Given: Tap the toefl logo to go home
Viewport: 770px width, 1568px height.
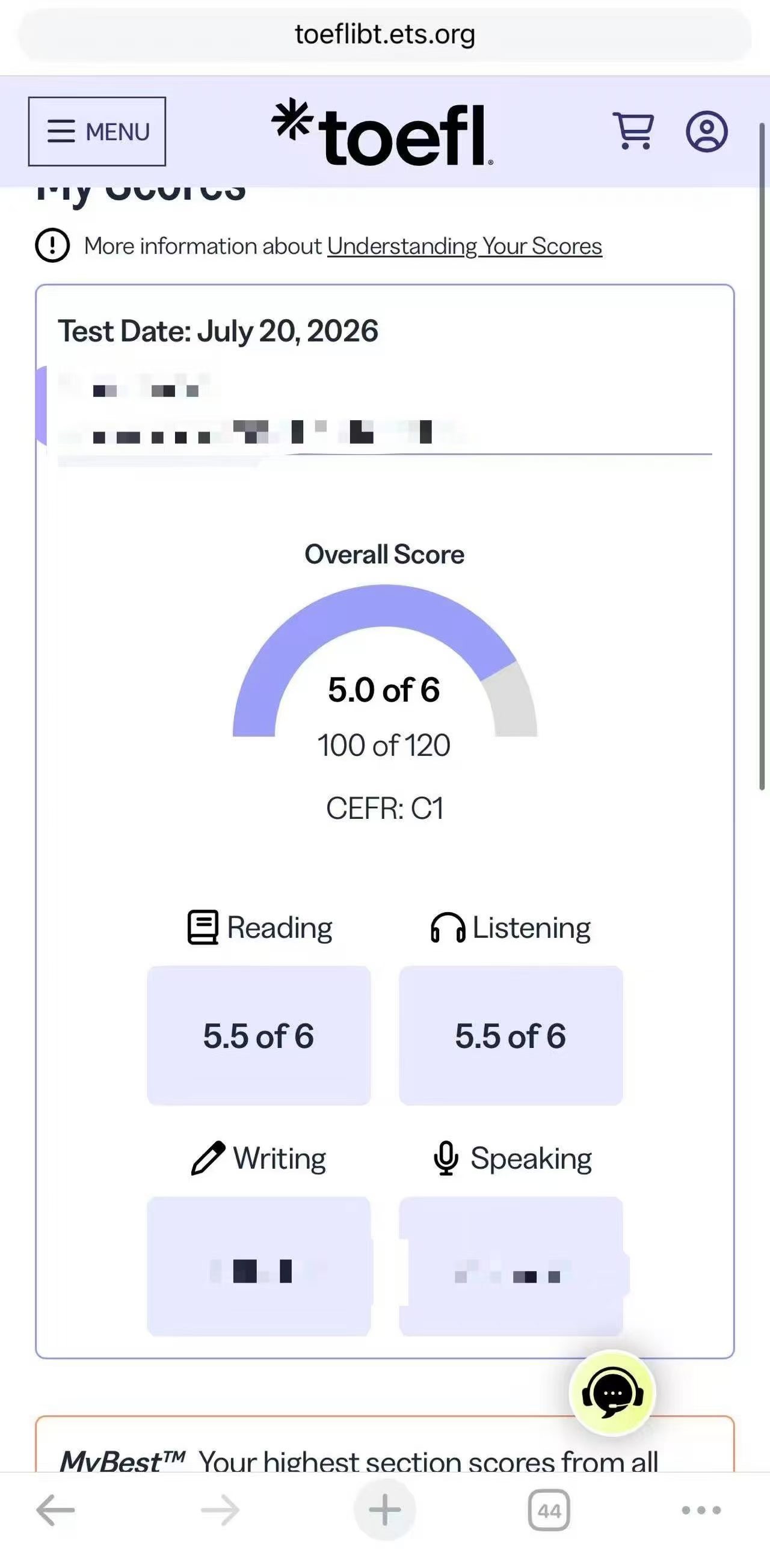Looking at the screenshot, I should tap(382, 132).
